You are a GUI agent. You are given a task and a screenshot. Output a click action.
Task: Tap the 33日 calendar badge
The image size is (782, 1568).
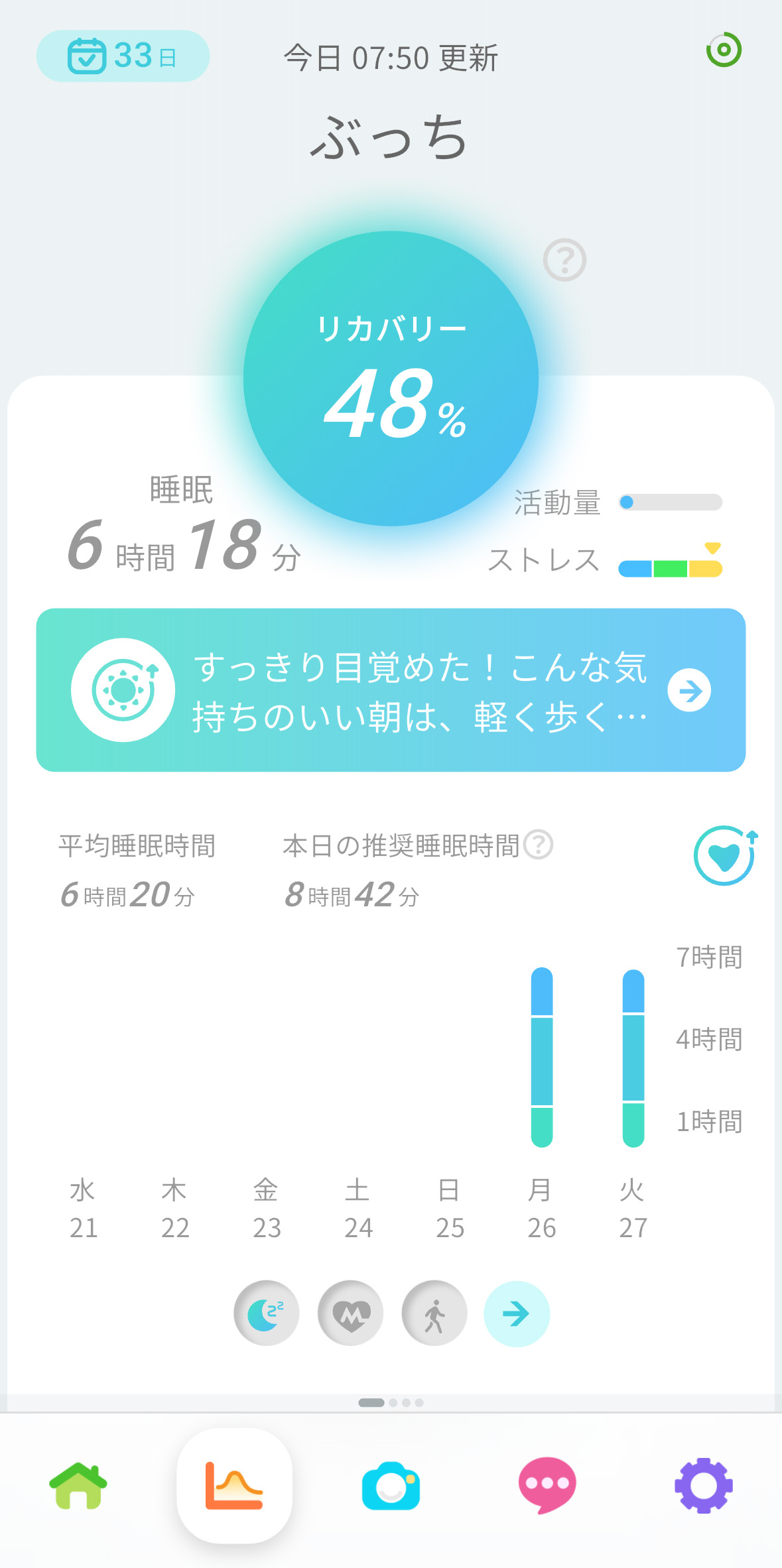tap(122, 57)
